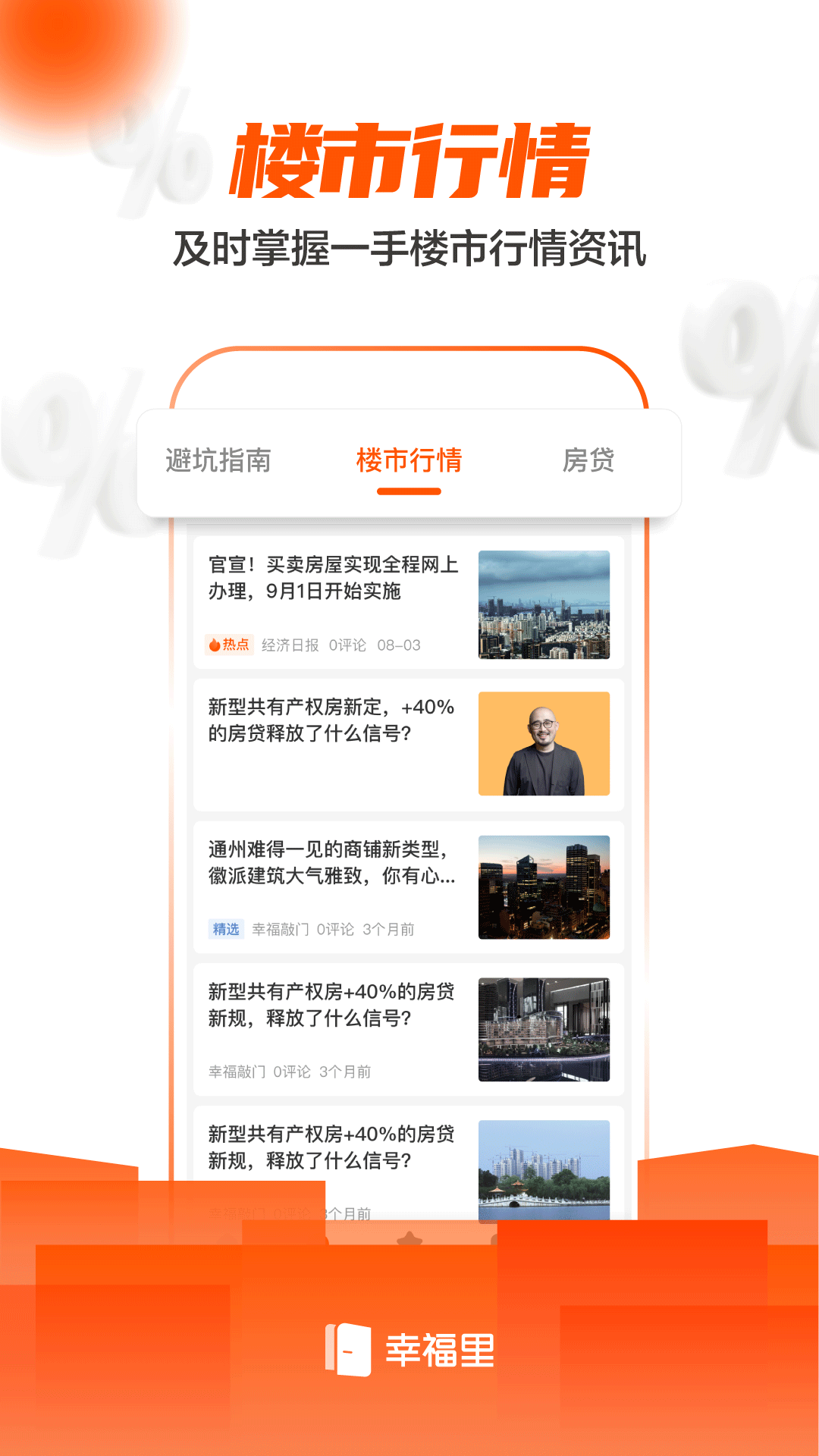Click the 经济日报 source name
This screenshot has width=819, height=1456.
point(292,645)
